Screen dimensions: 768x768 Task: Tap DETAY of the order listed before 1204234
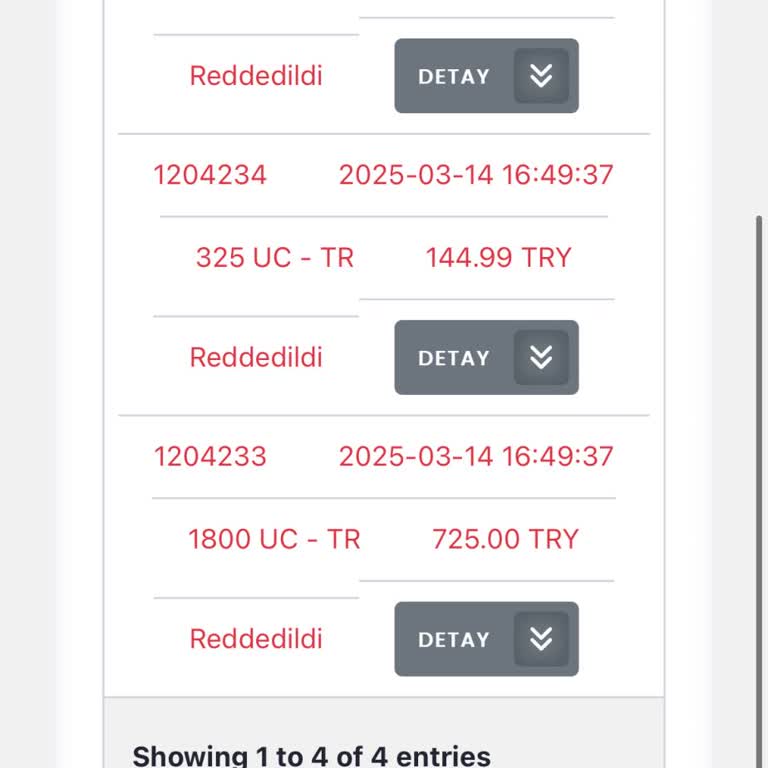(486, 76)
